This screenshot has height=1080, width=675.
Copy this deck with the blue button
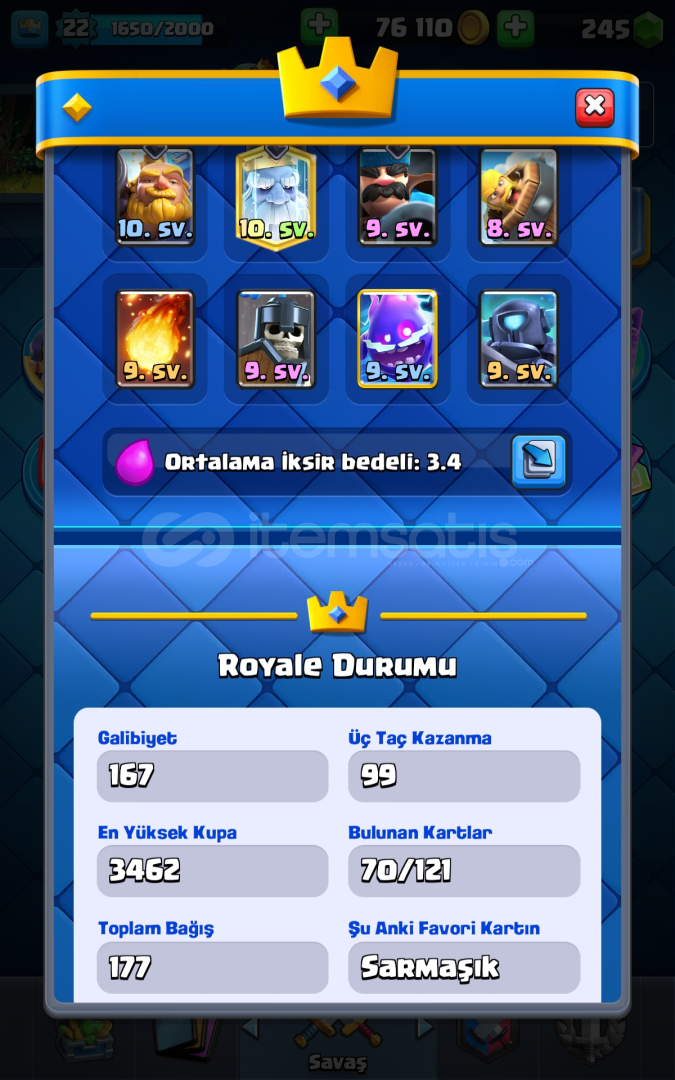[x=539, y=461]
